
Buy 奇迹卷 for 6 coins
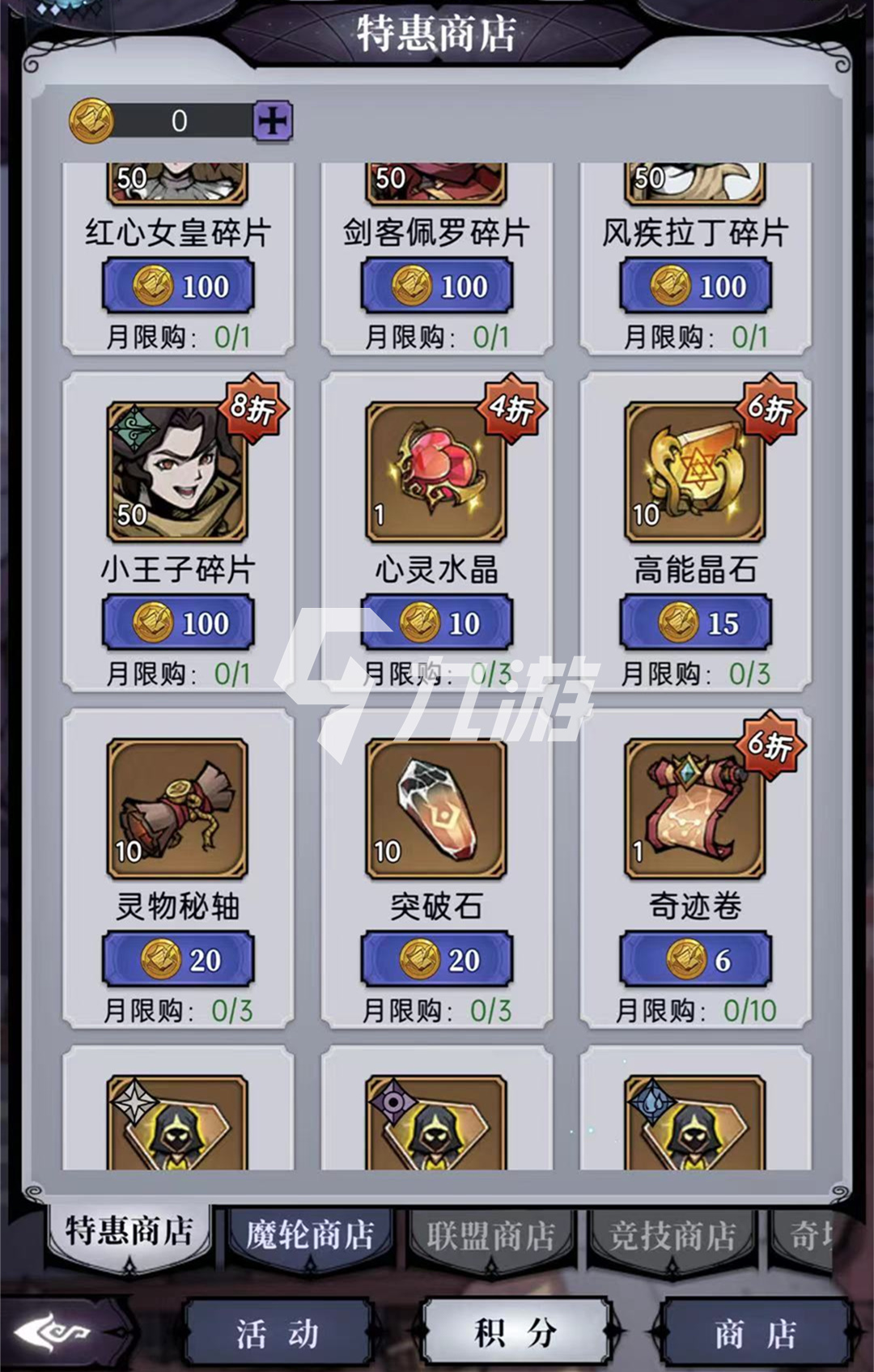tap(696, 959)
